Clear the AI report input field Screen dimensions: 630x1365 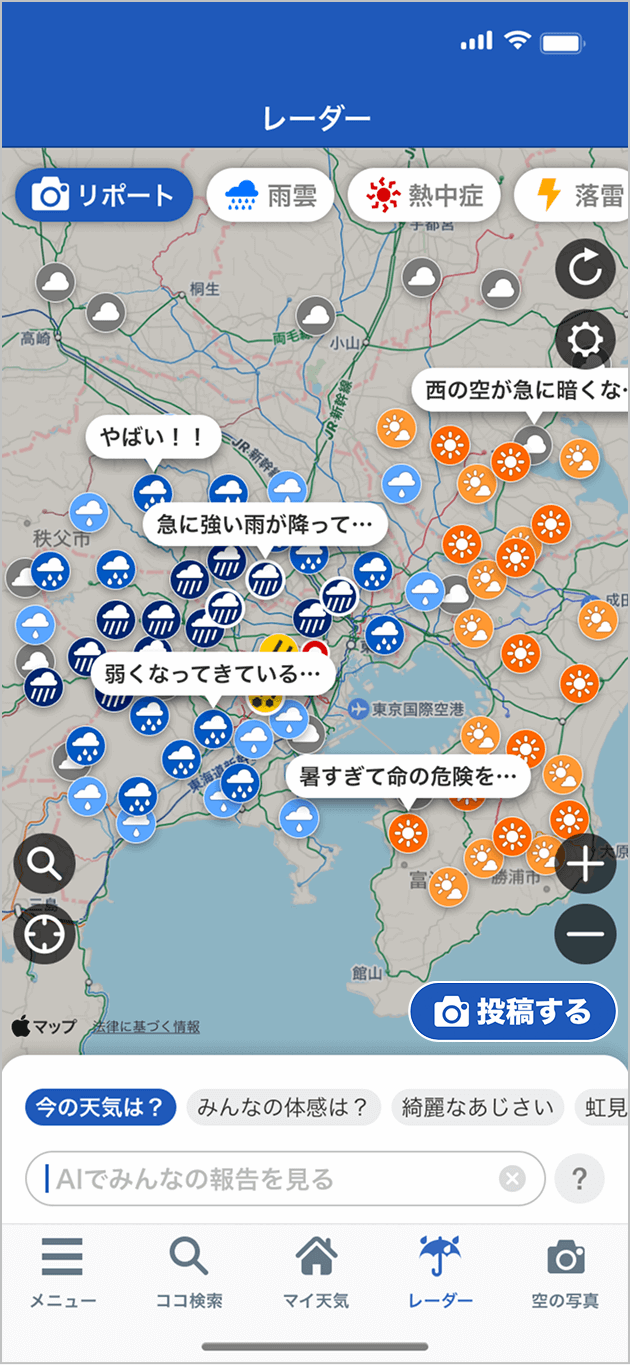tap(512, 1179)
